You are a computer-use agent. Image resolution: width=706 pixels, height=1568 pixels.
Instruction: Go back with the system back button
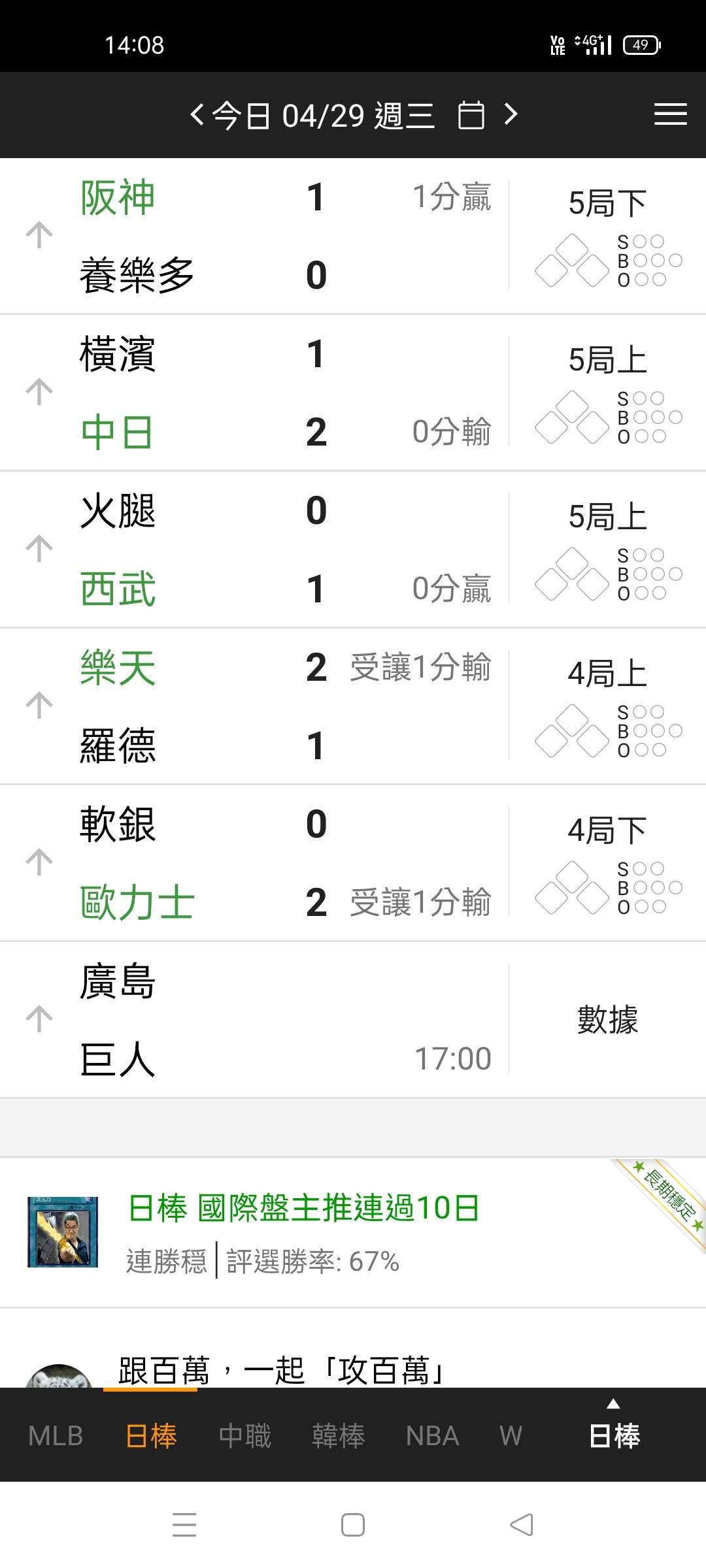tap(522, 1525)
